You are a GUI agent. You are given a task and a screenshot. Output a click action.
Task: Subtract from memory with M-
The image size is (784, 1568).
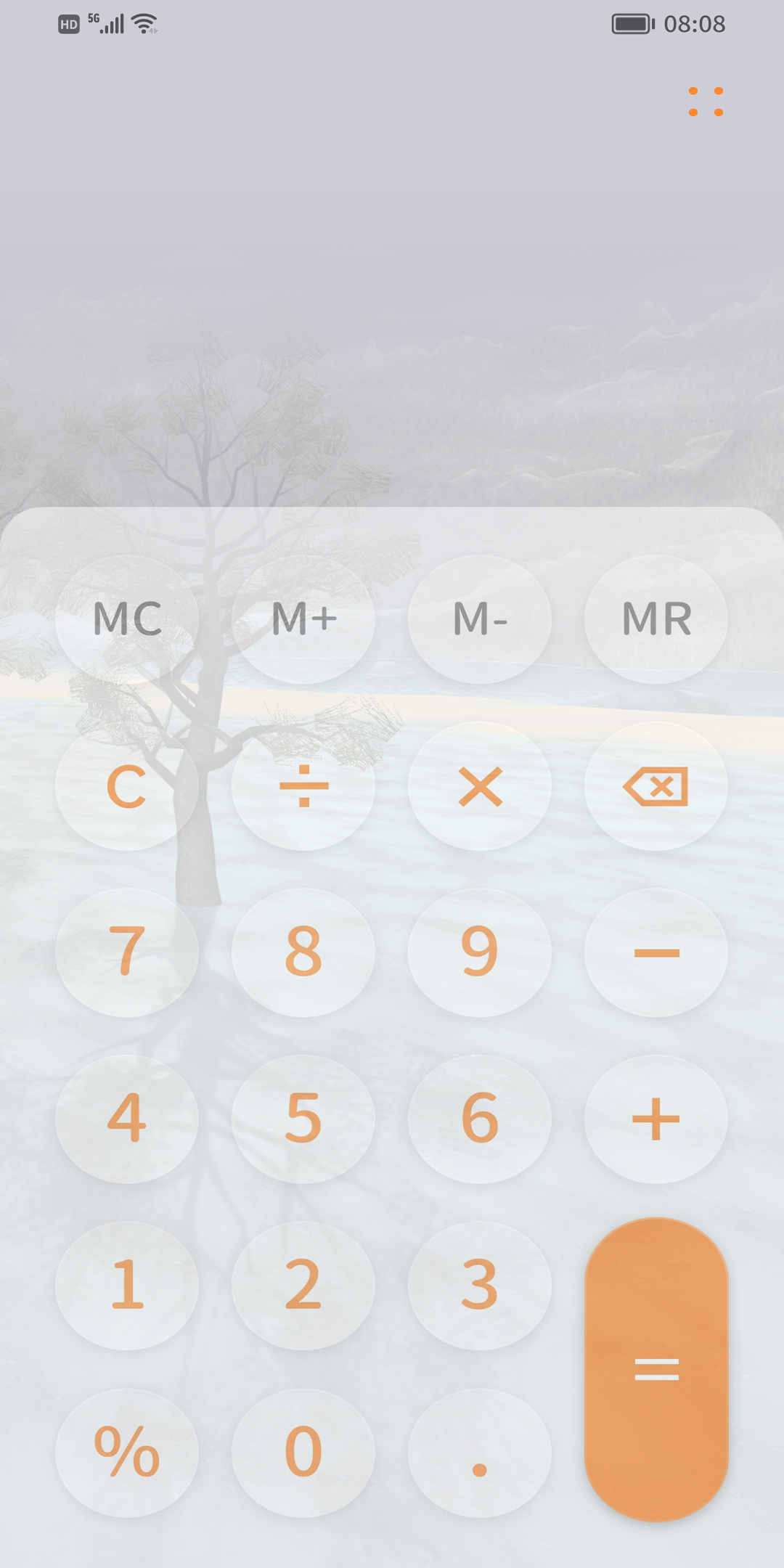pos(480,619)
